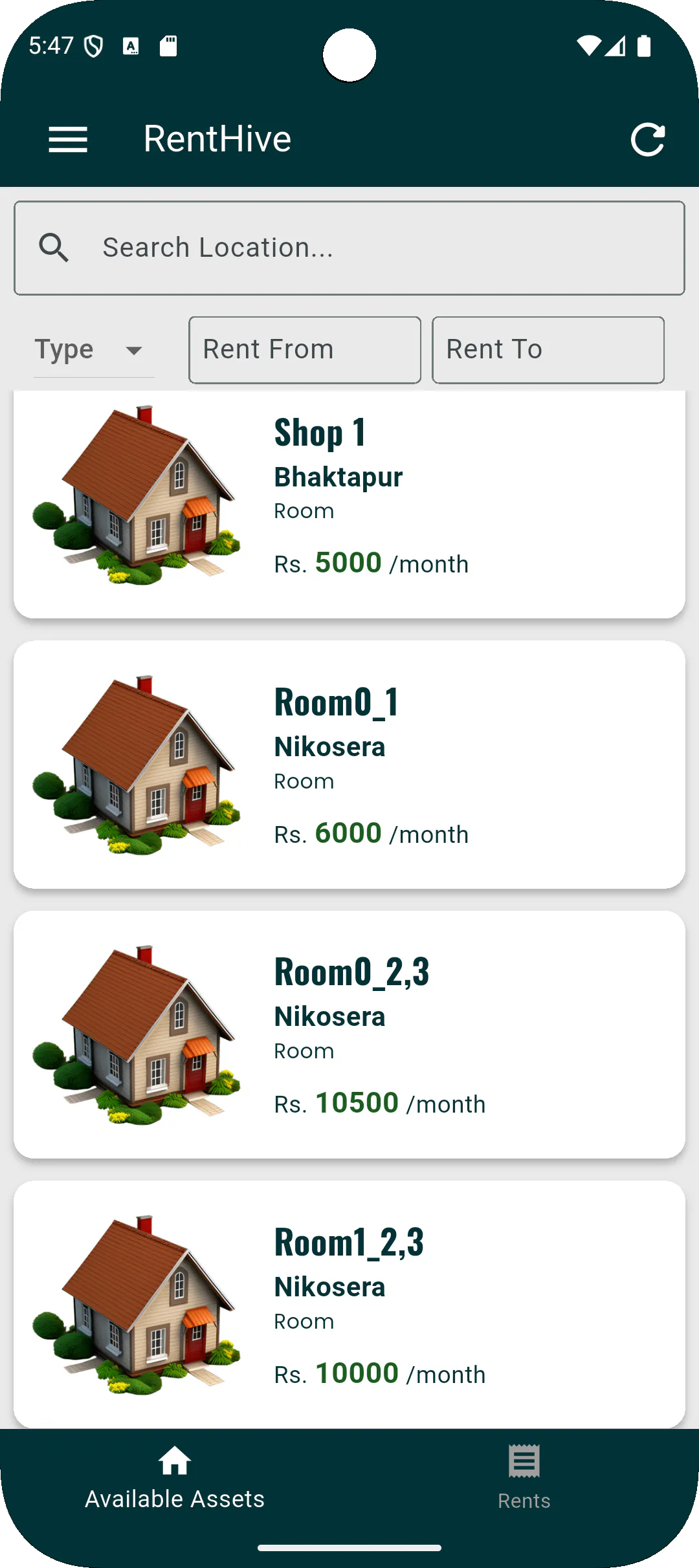Tap the Search Location field
This screenshot has width=699, height=1568.
[349, 248]
